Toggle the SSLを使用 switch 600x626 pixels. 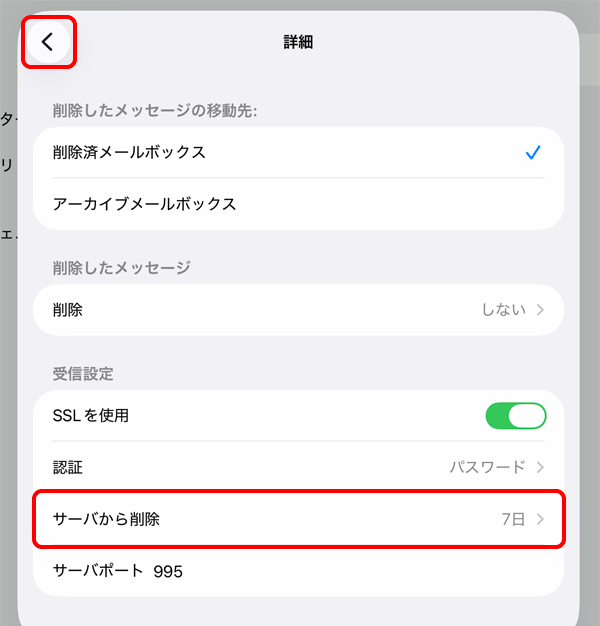coord(515,416)
